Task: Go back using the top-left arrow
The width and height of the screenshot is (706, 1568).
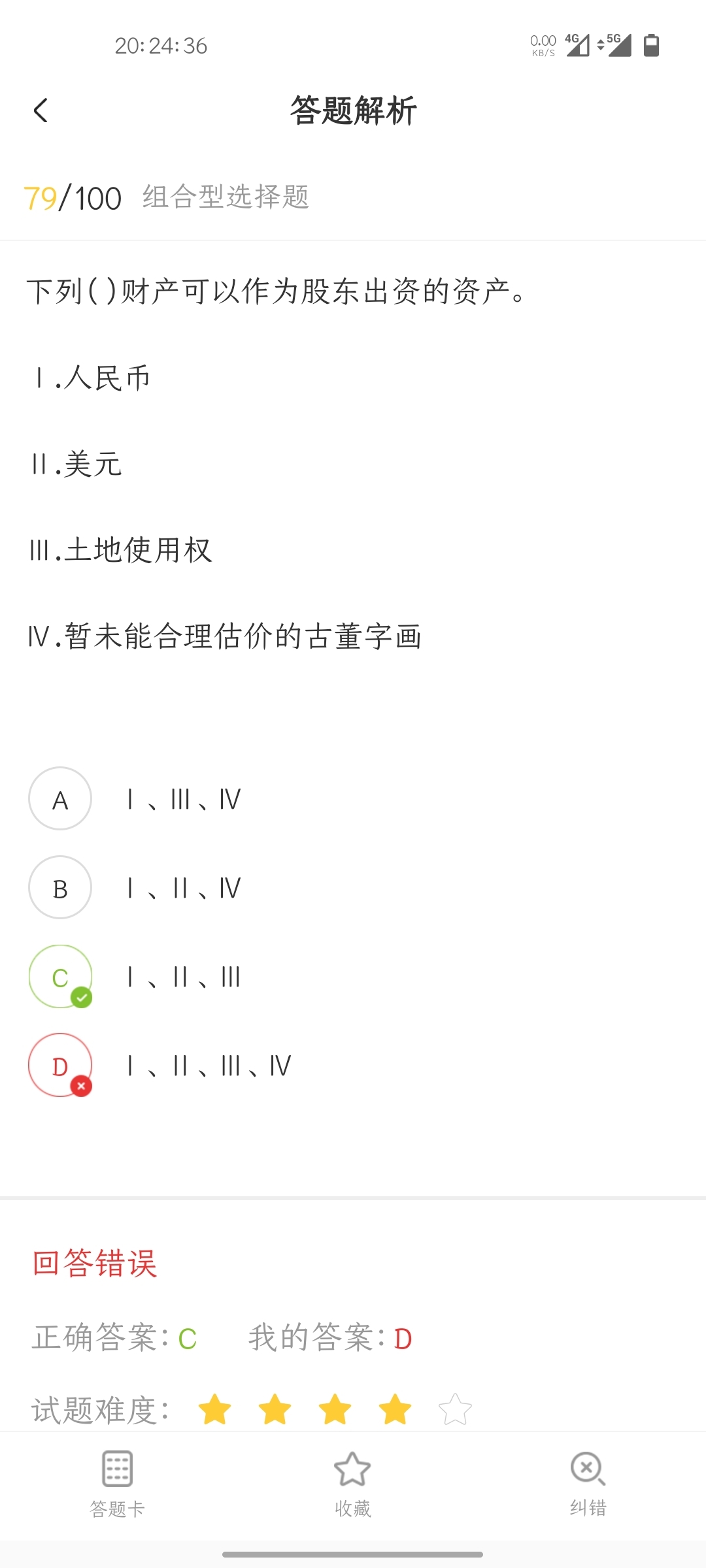Action: point(41,110)
